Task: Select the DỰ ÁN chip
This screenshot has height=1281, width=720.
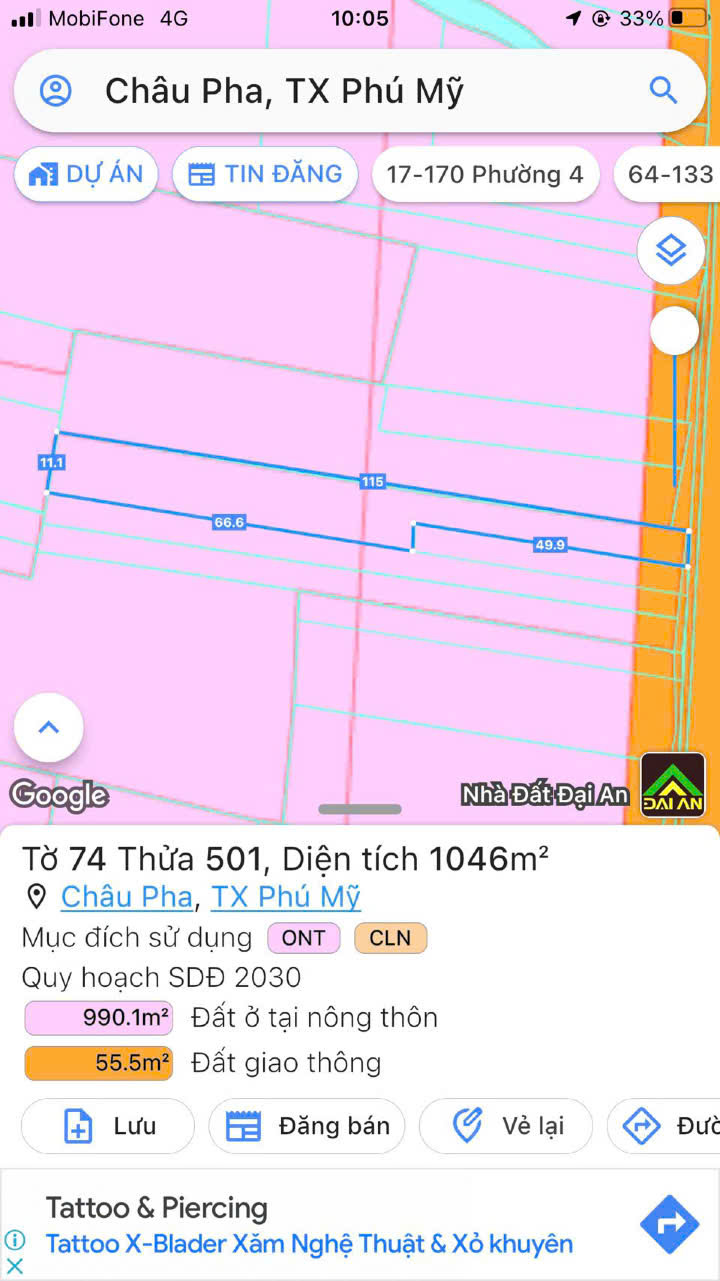Action: pos(86,174)
